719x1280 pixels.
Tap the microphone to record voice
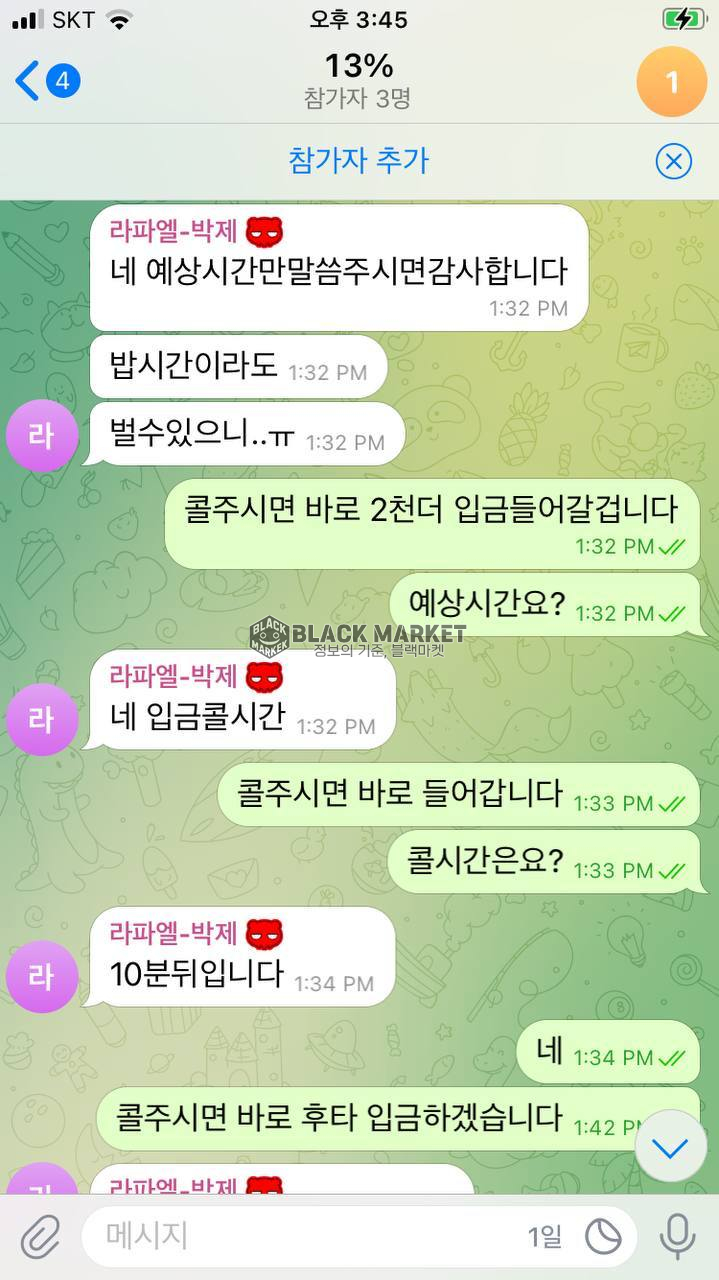click(677, 1237)
